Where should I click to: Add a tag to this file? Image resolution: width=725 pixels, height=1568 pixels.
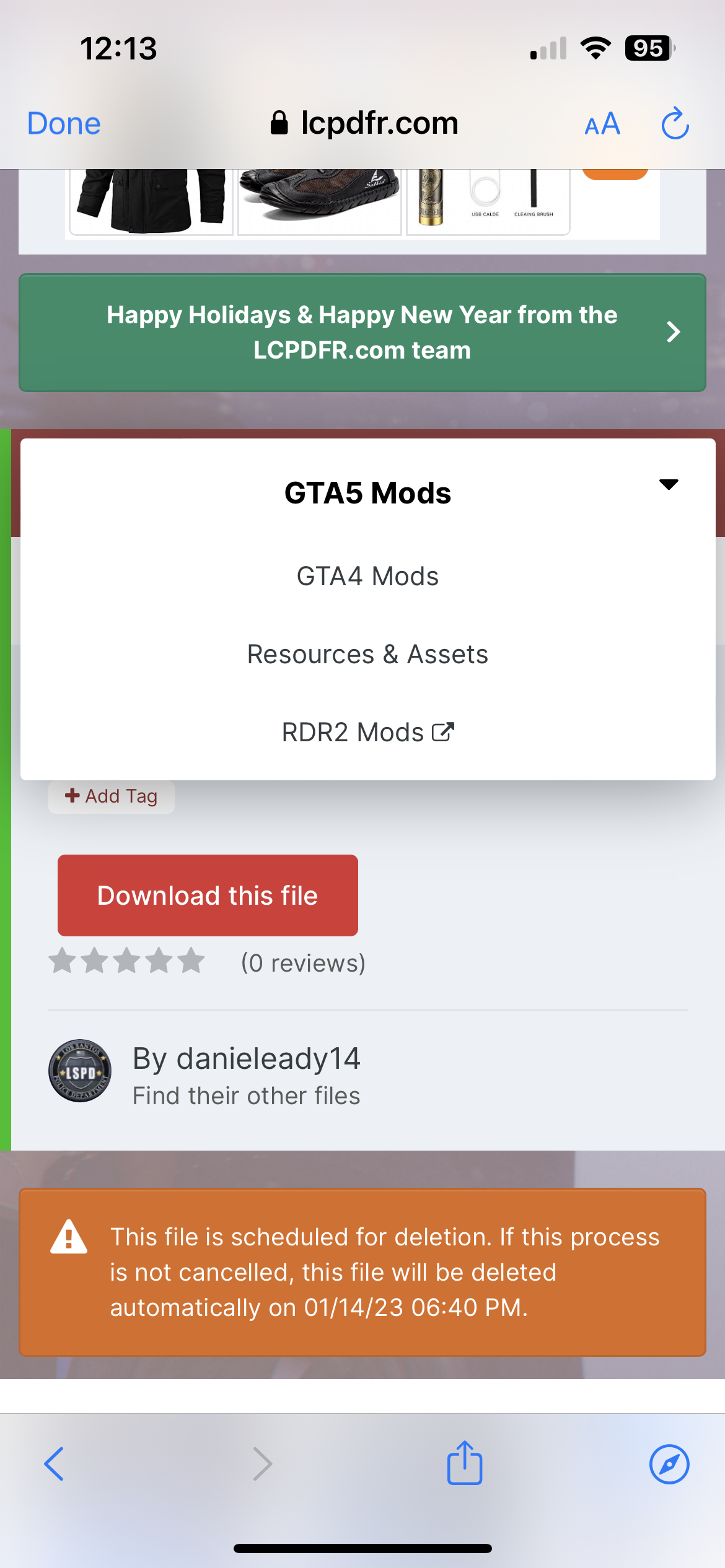point(112,796)
